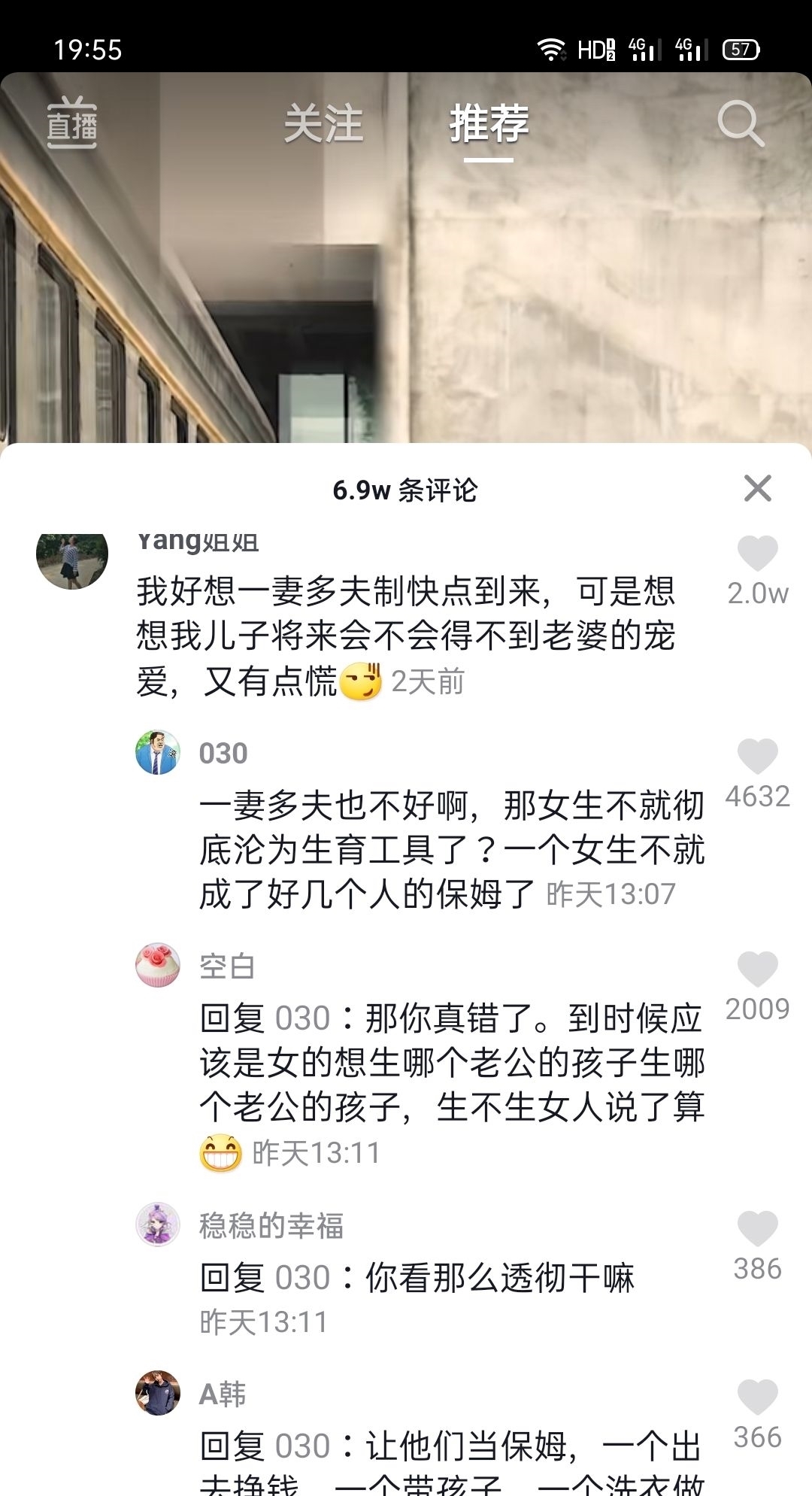812x1496 pixels.
Task: Tap the Wi-Fi icon in the status bar
Action: 550,48
